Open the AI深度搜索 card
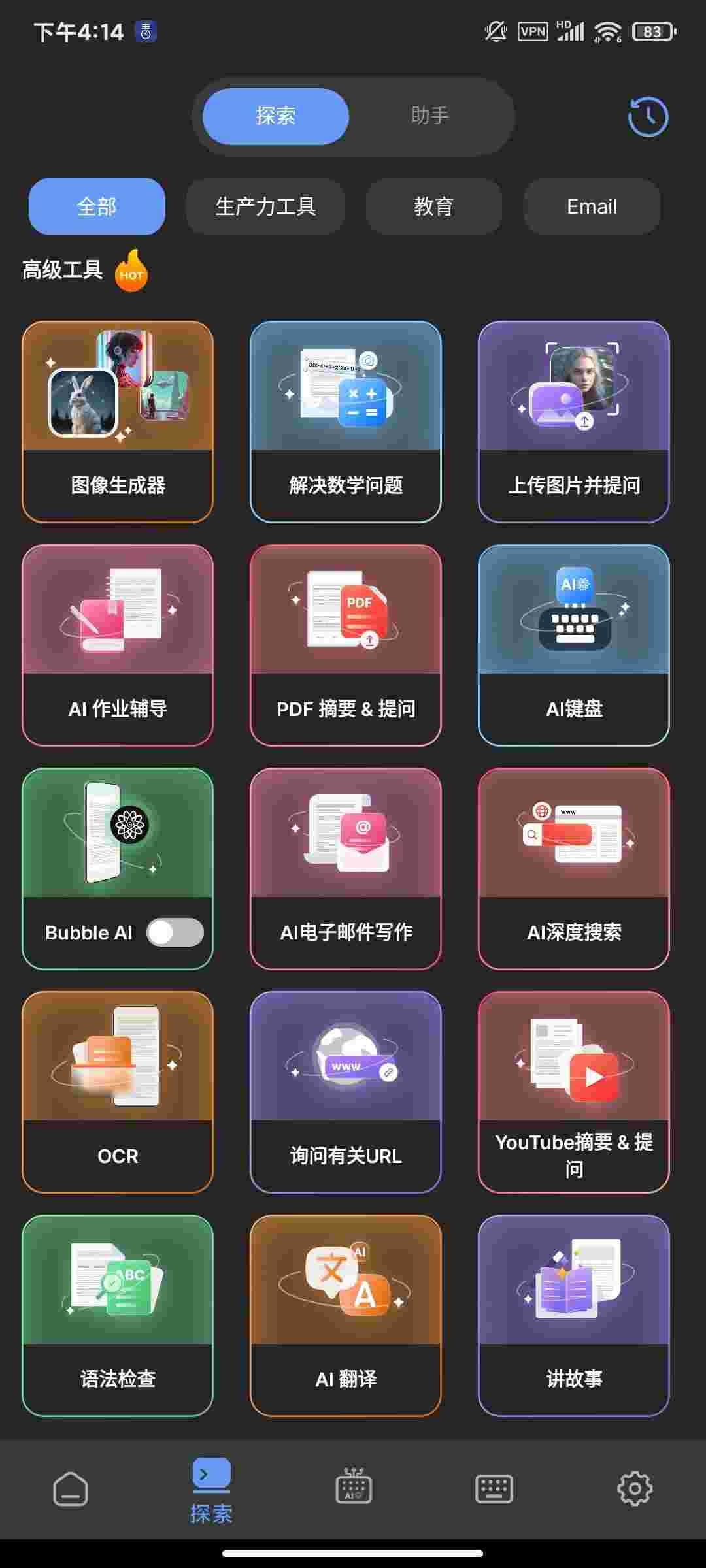Screen dimensions: 706x1568 (x=573, y=868)
